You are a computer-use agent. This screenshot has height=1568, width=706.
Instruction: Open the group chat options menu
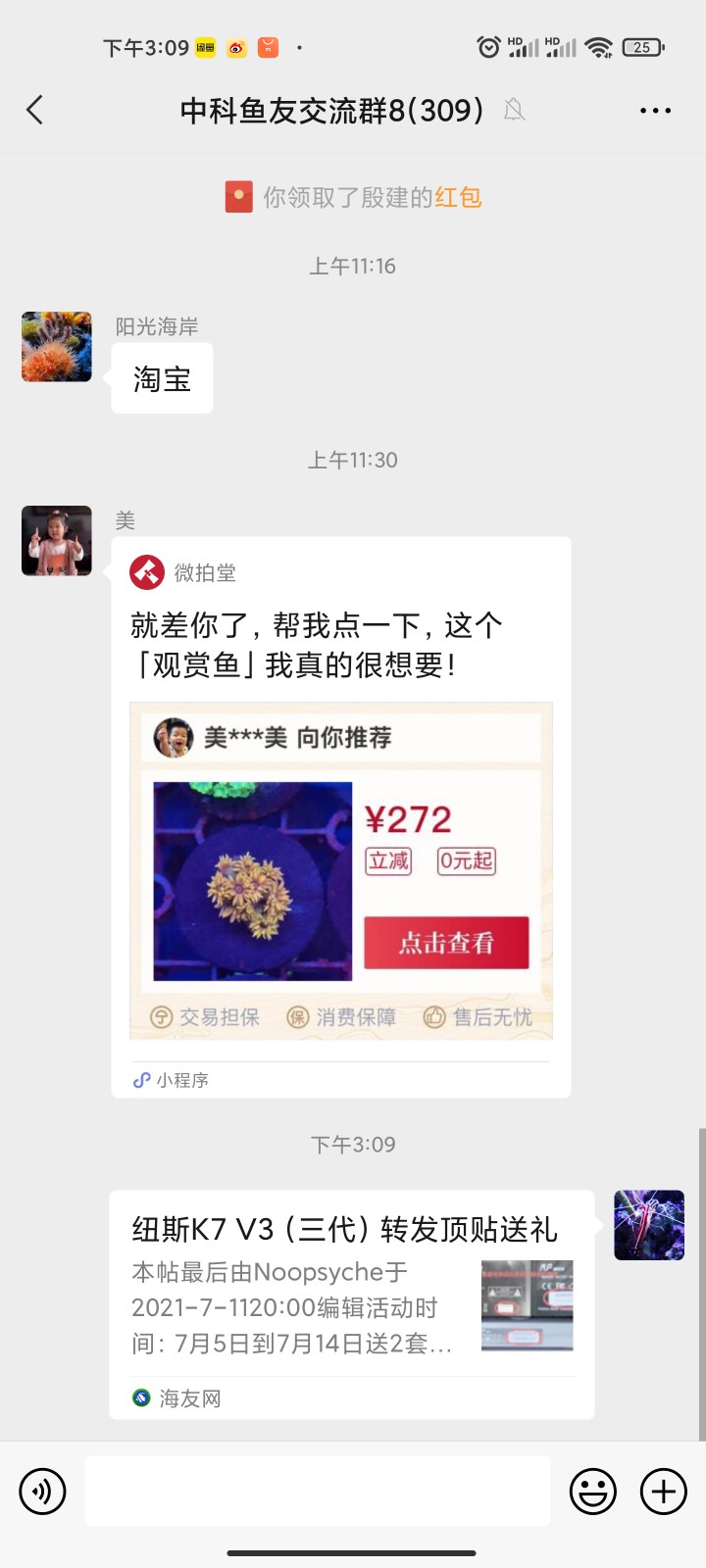pos(655,111)
